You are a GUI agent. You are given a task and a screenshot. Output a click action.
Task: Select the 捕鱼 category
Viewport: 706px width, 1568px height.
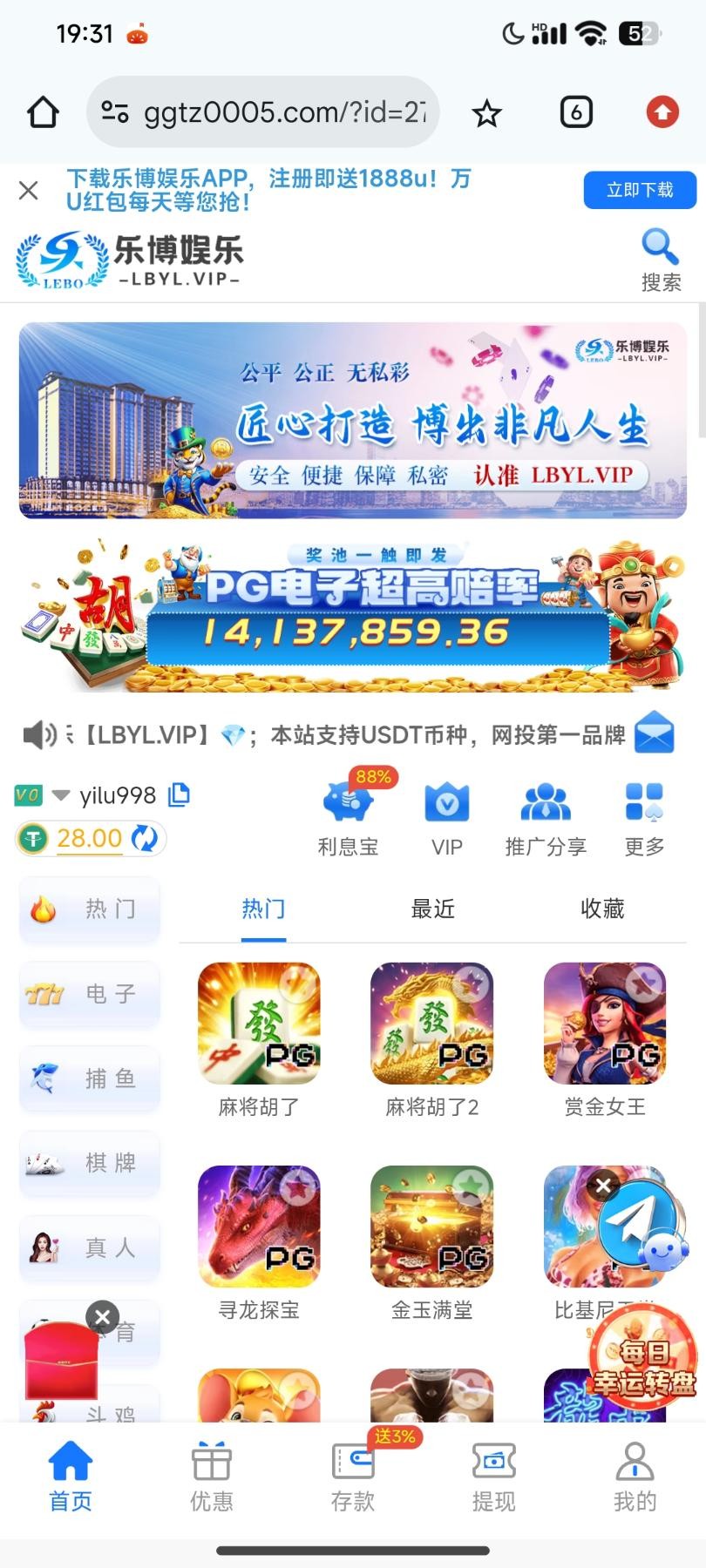pos(90,1078)
